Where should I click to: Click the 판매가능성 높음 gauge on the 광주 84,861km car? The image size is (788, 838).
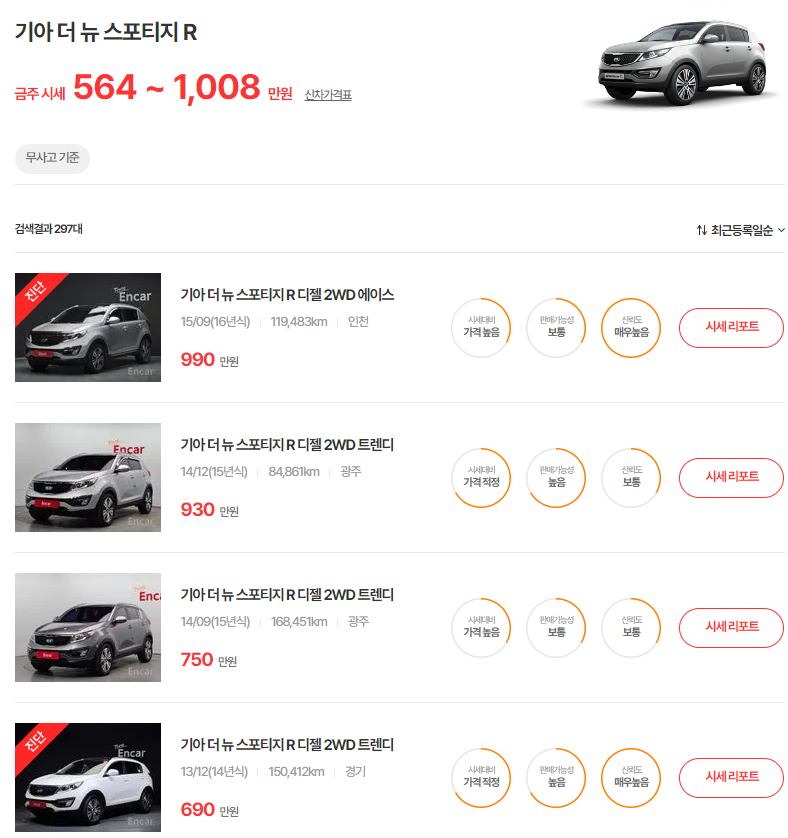click(x=556, y=478)
